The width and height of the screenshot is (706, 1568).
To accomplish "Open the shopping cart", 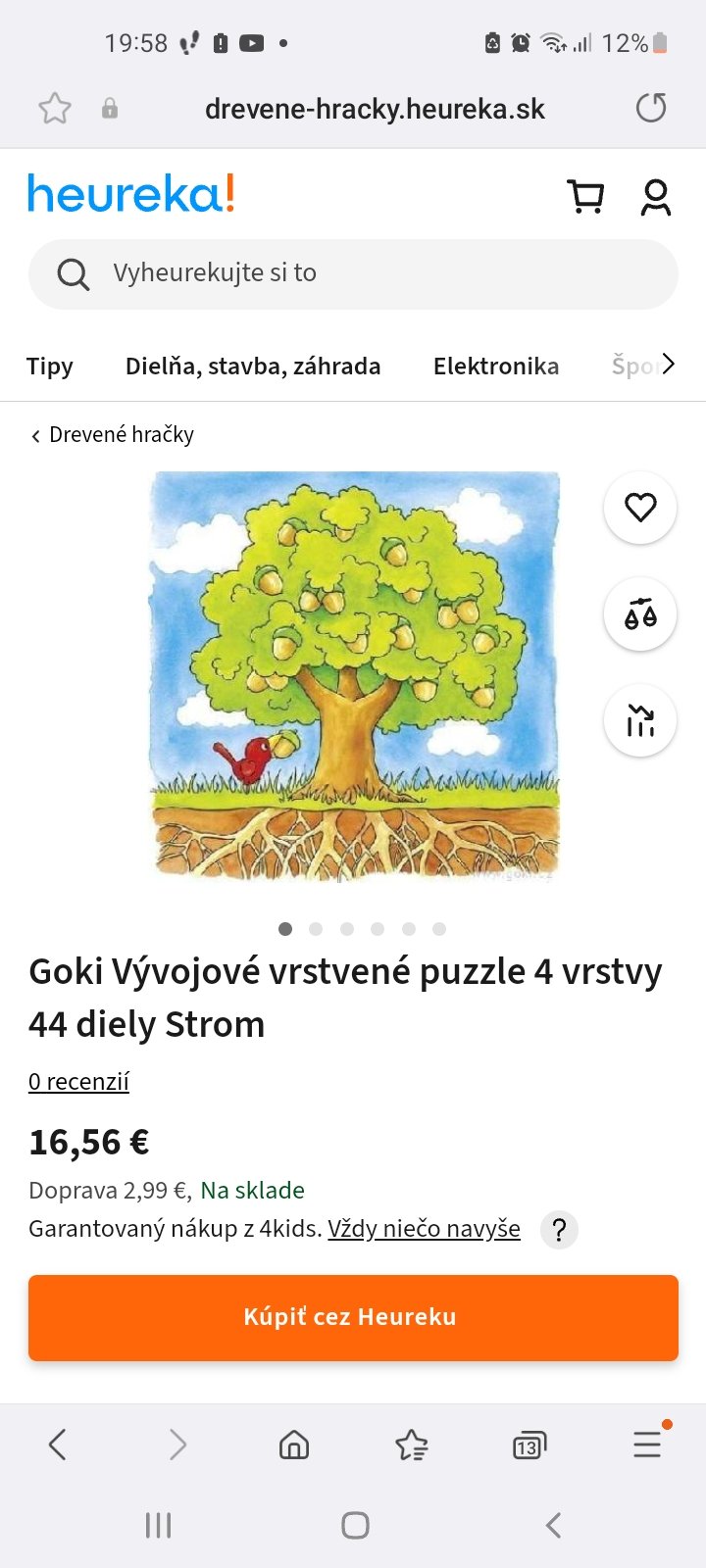I will coord(586,197).
